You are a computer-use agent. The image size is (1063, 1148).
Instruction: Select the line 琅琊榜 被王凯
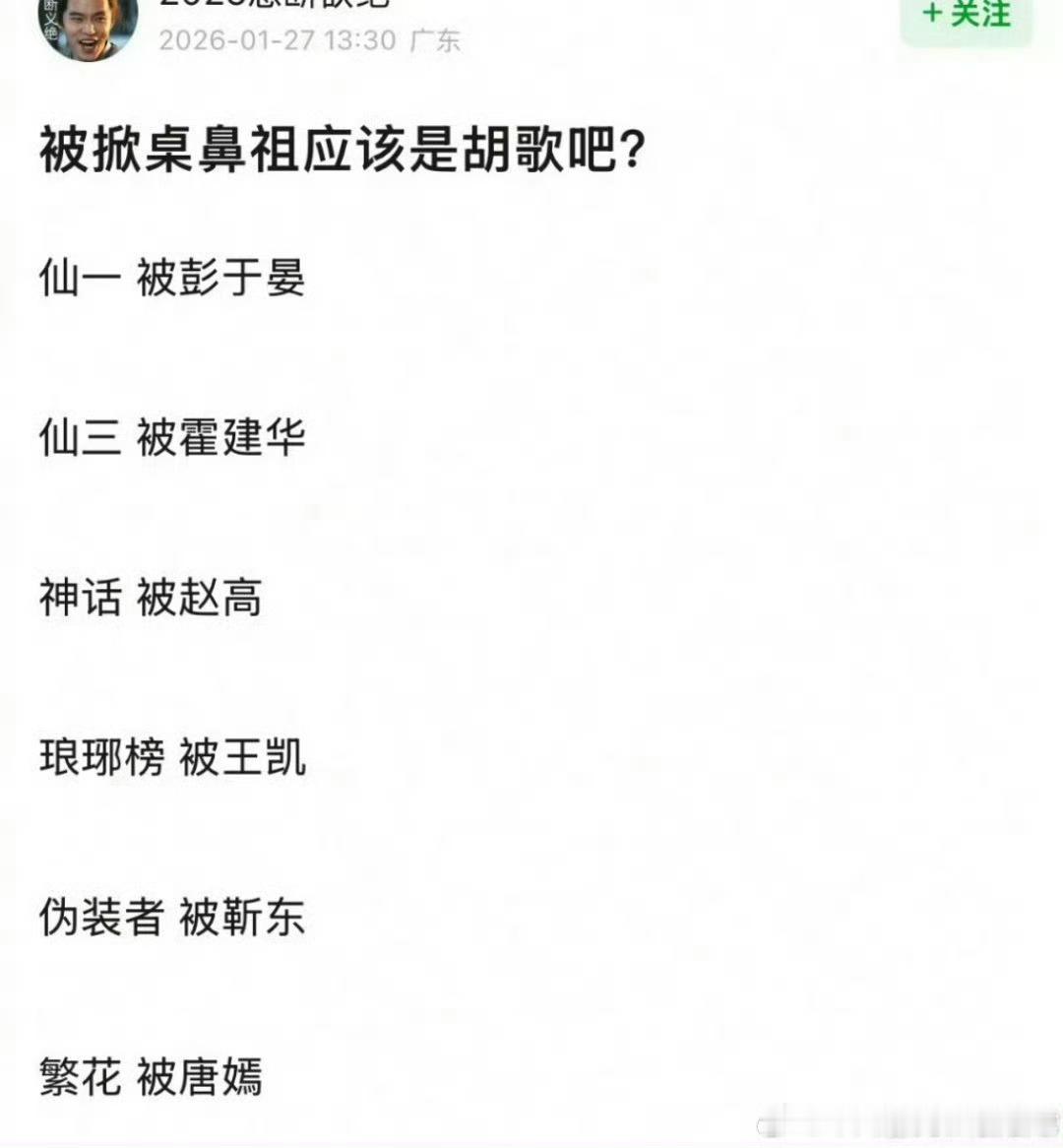(174, 758)
